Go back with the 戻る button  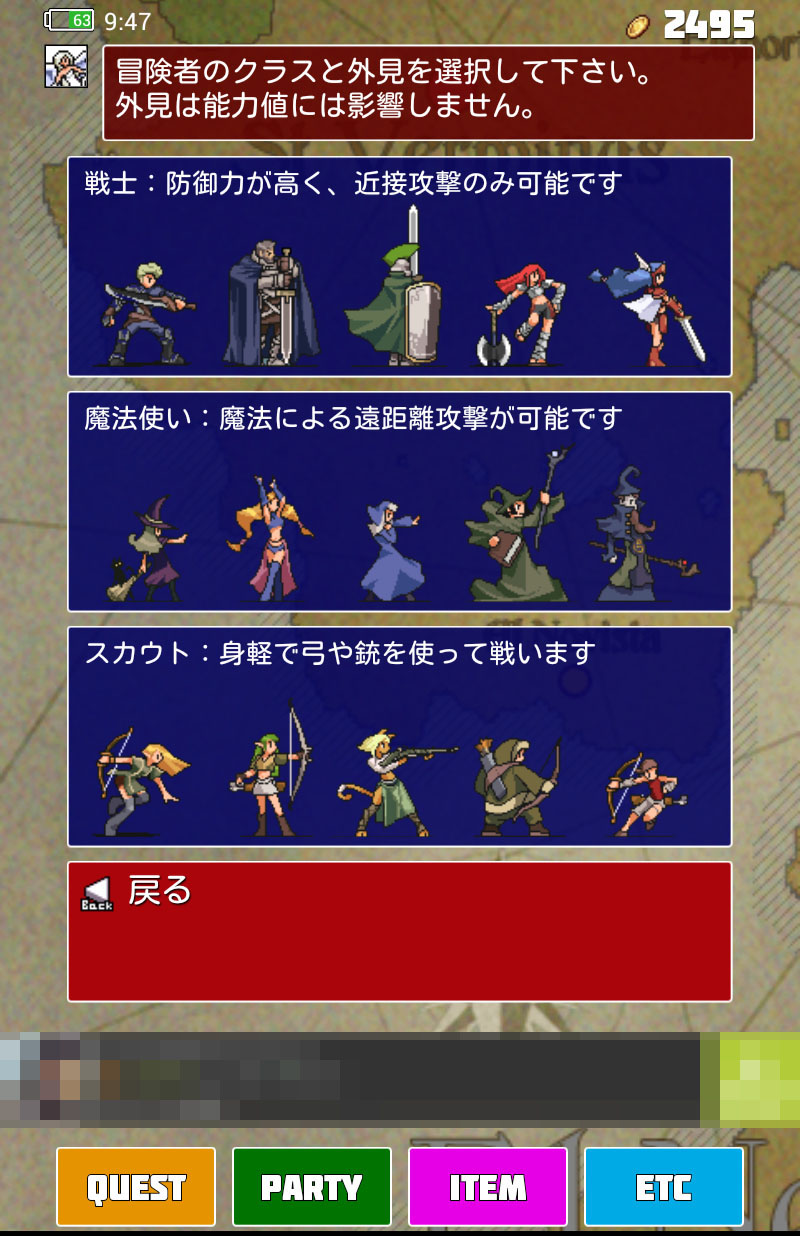tap(399, 931)
